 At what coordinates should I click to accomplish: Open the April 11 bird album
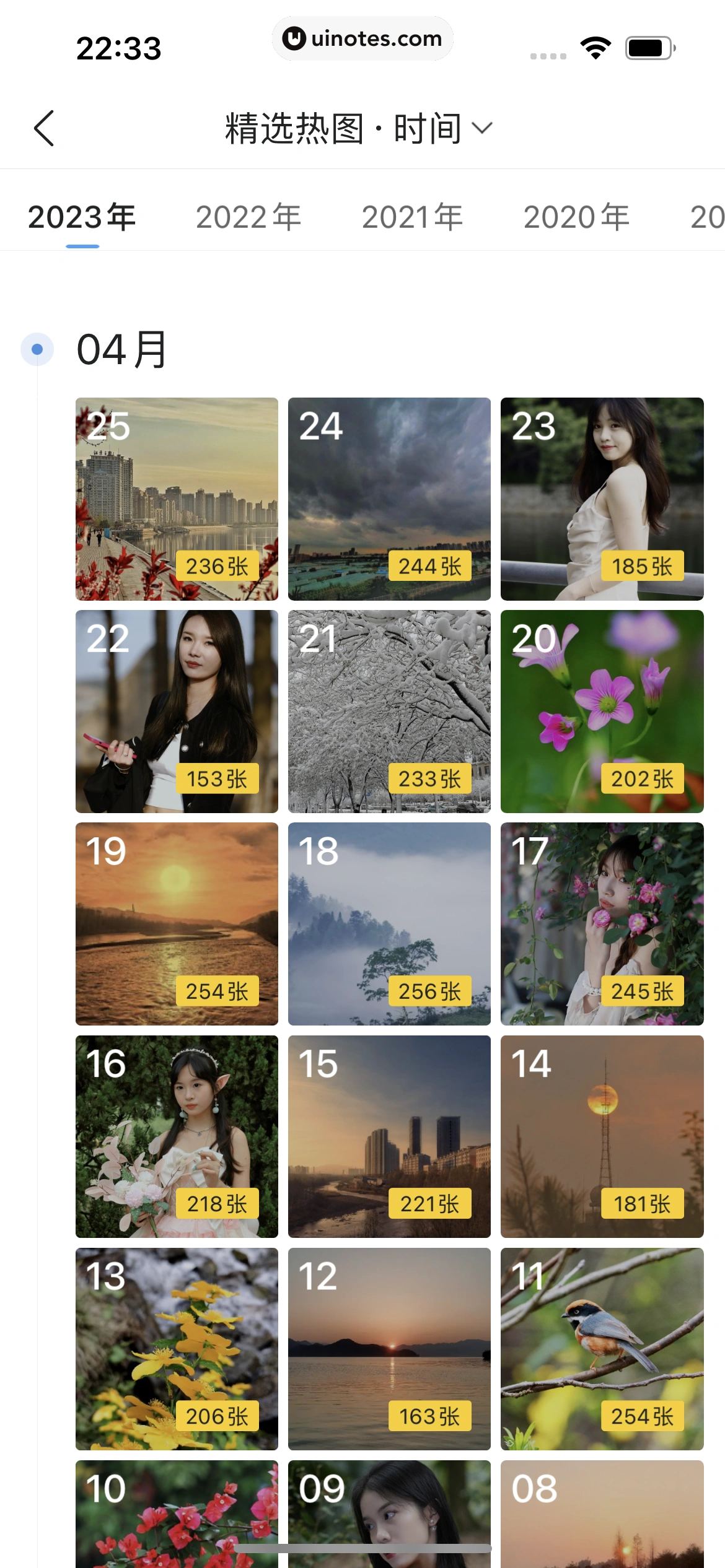click(602, 1349)
